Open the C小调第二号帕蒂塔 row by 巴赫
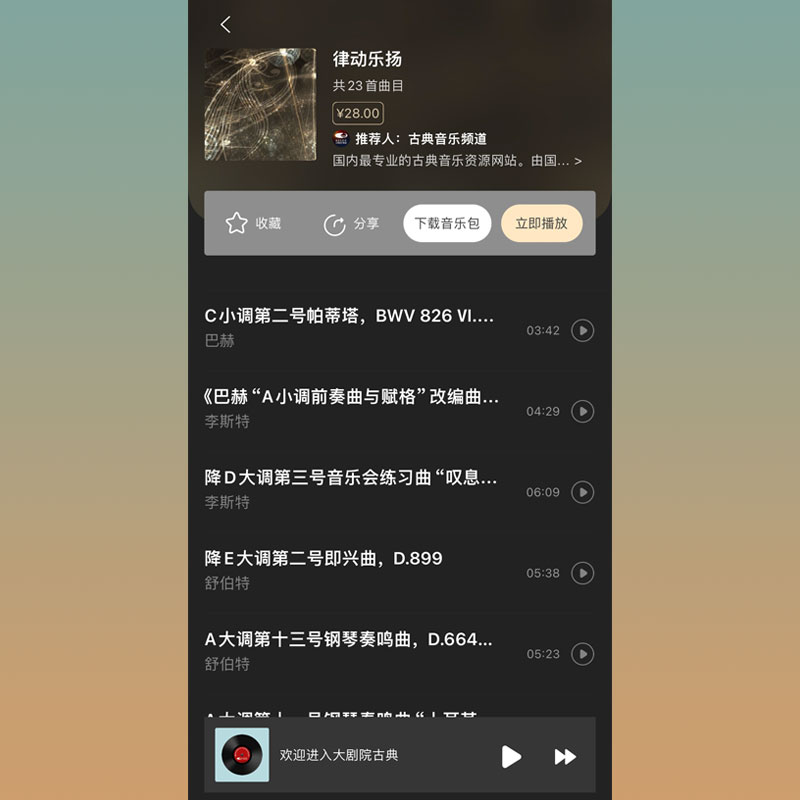800x800 pixels. pos(350,327)
